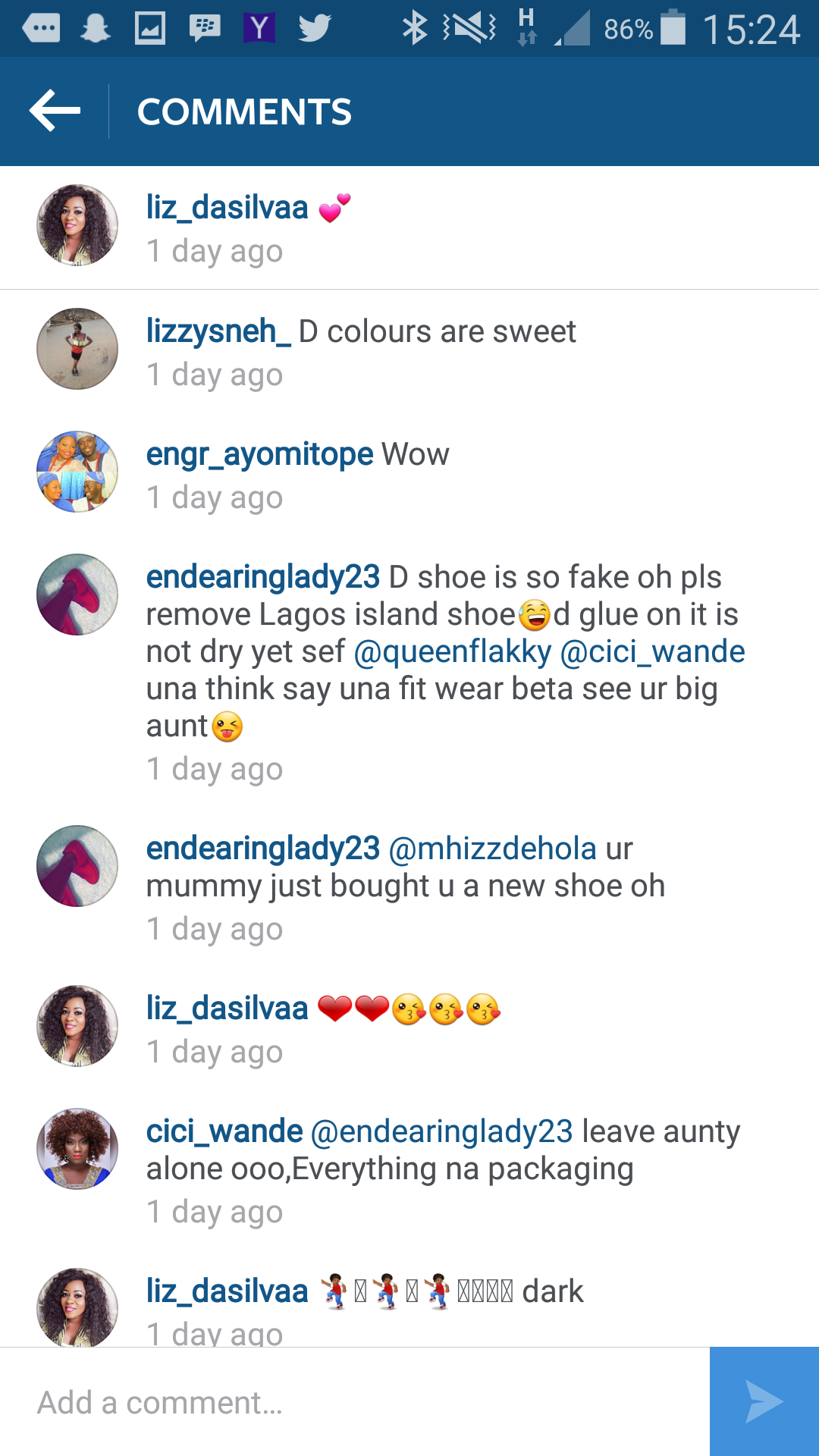
Task: Go back from the Comments screen
Action: click(x=55, y=111)
